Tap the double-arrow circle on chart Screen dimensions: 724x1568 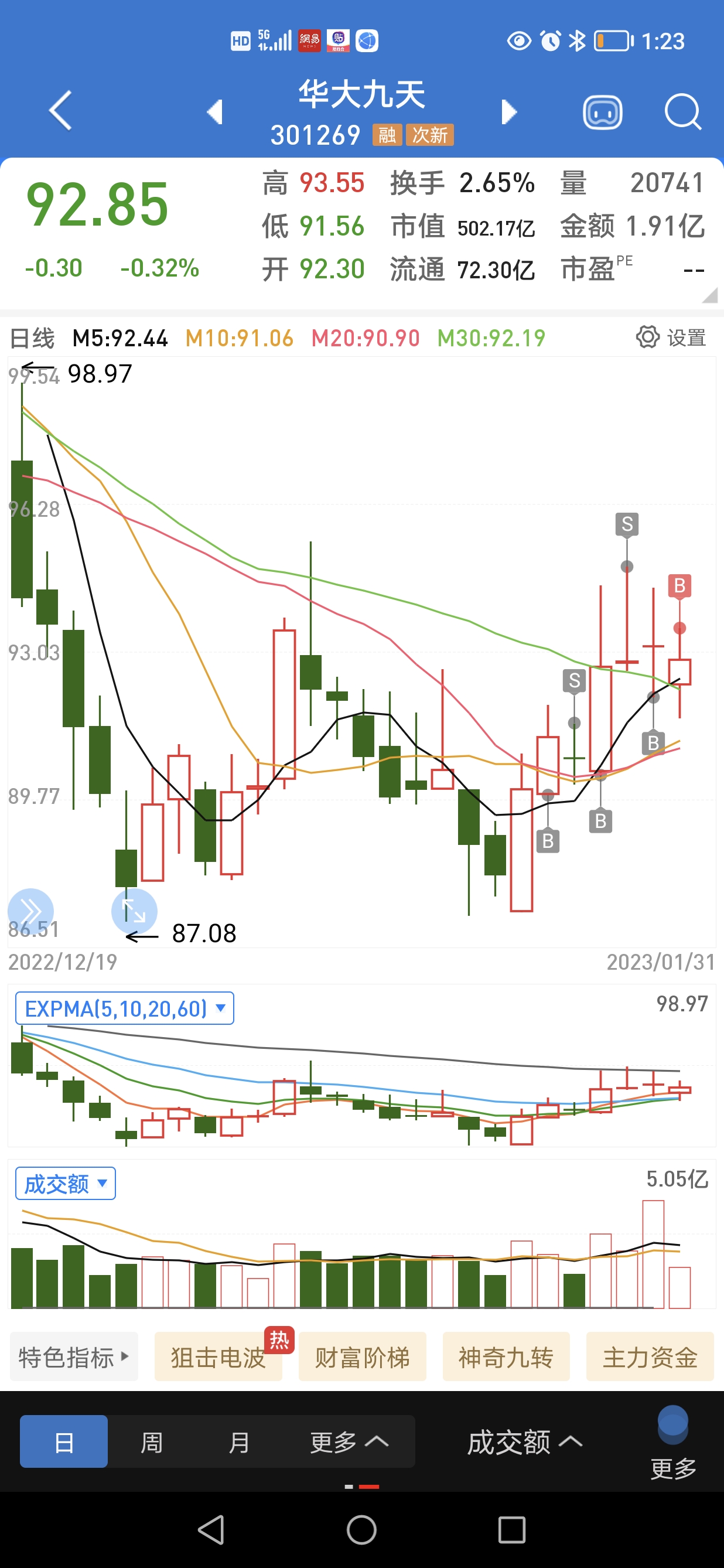tap(30, 911)
